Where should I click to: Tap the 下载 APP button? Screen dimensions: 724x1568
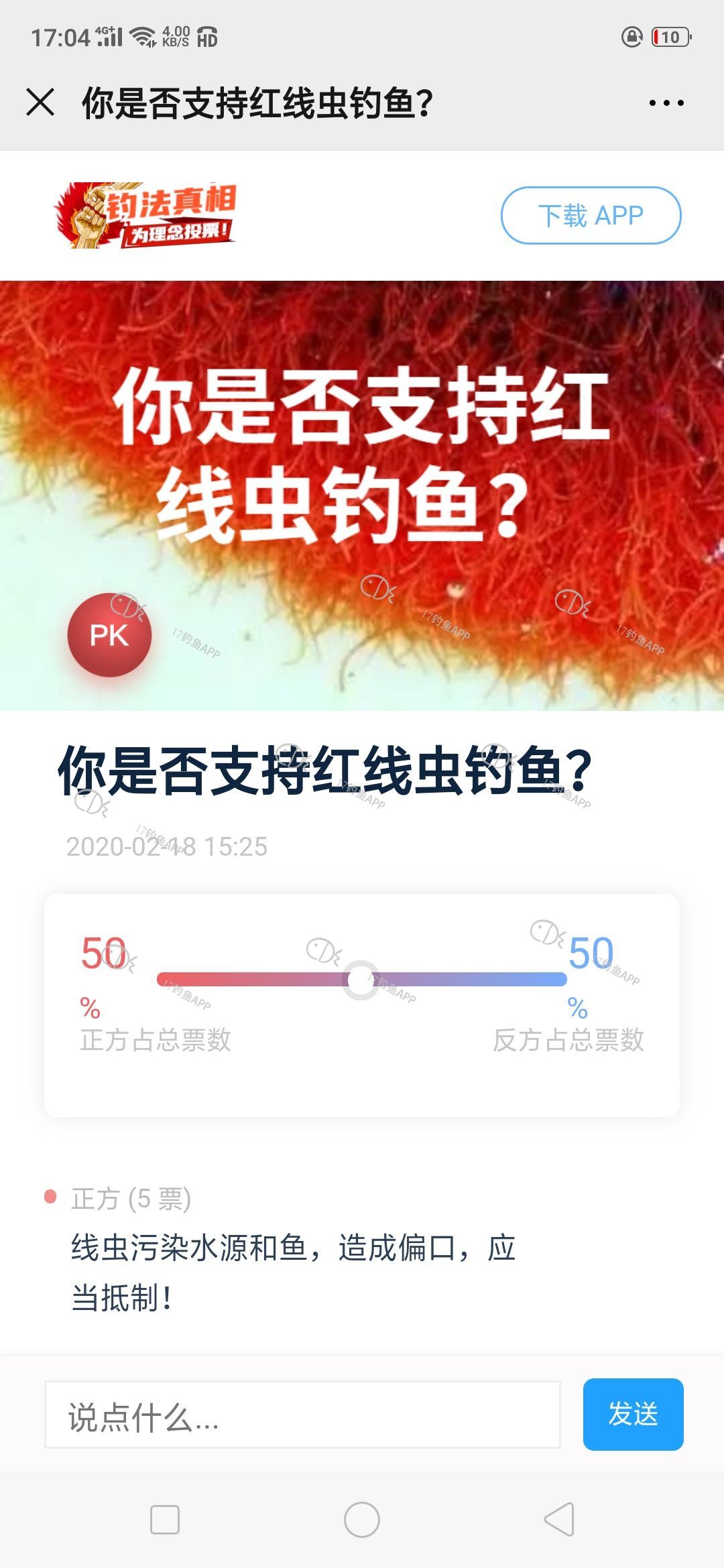[x=591, y=215]
